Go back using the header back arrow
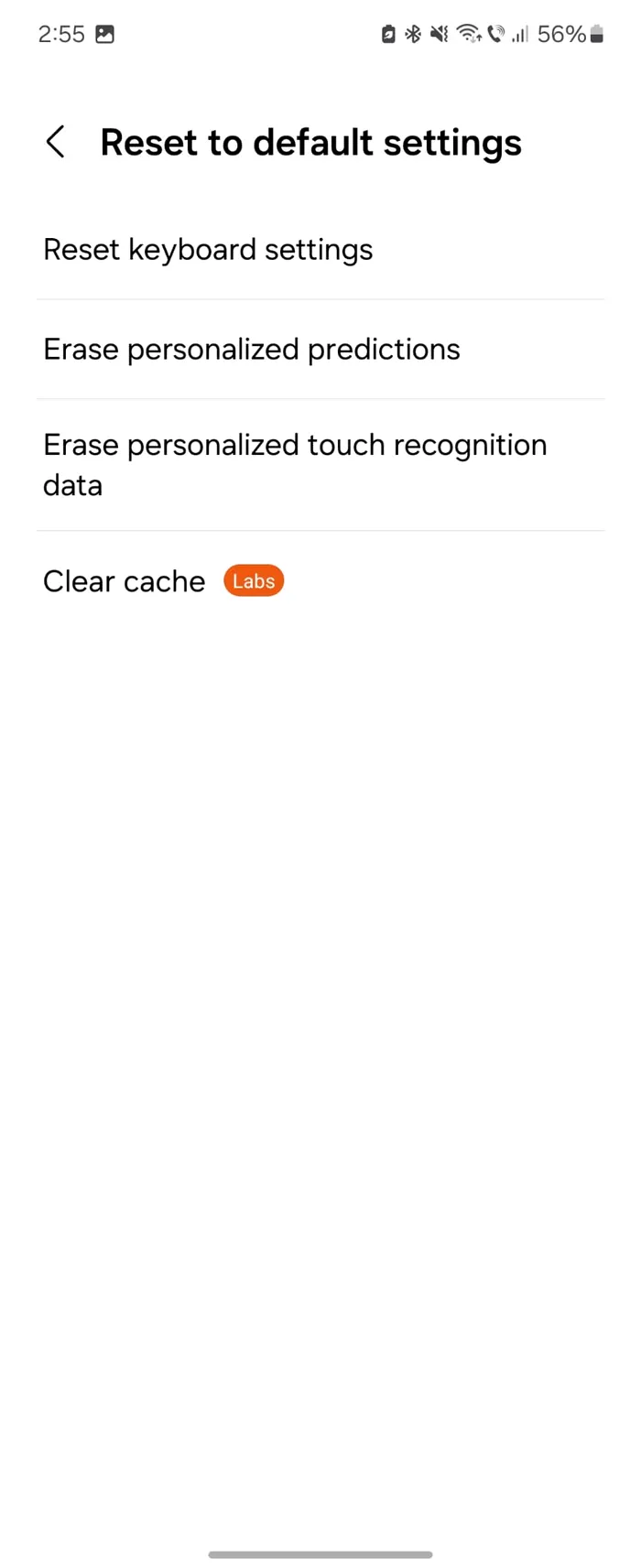The height and width of the screenshot is (1568, 641). 56,142
